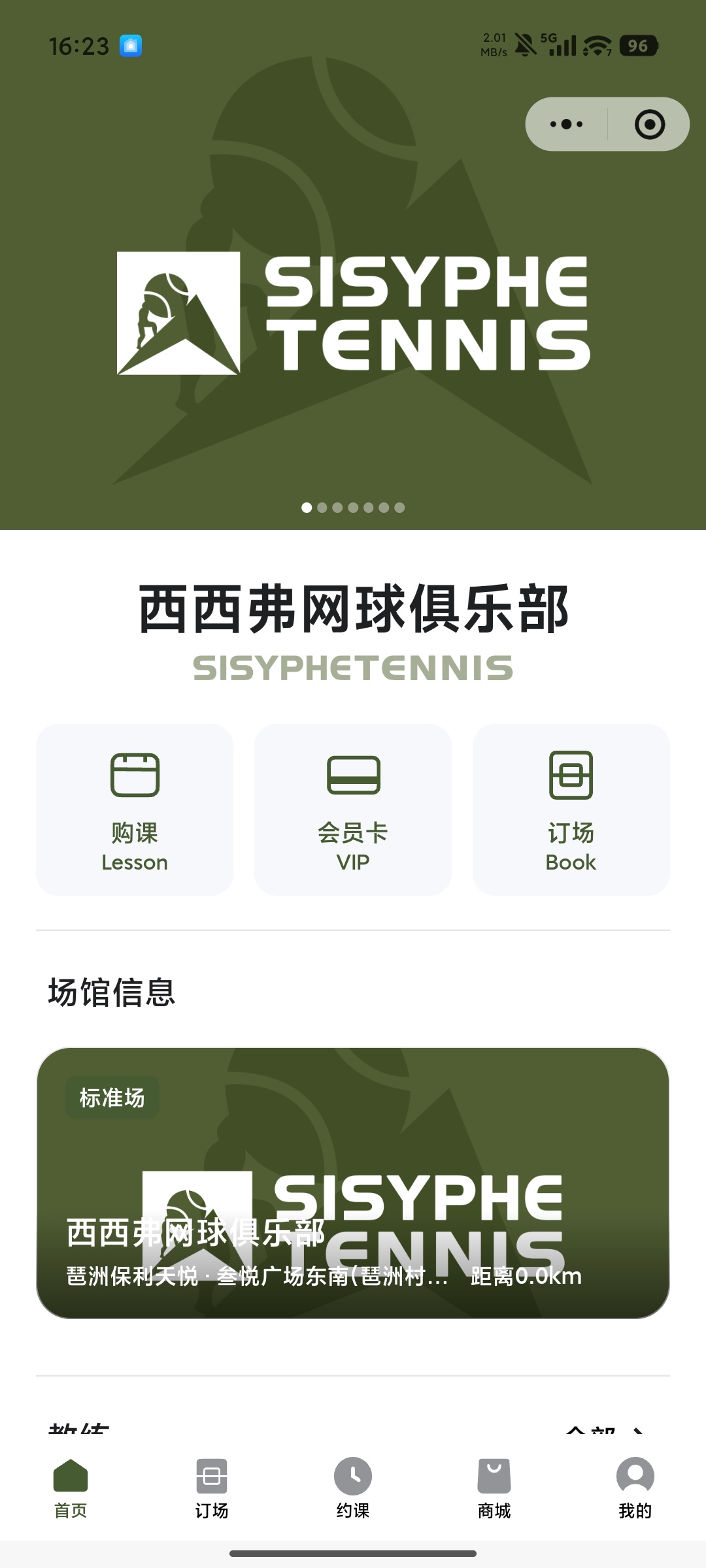
Task: Open the mini-program more options menu (three dots)
Action: [x=566, y=123]
